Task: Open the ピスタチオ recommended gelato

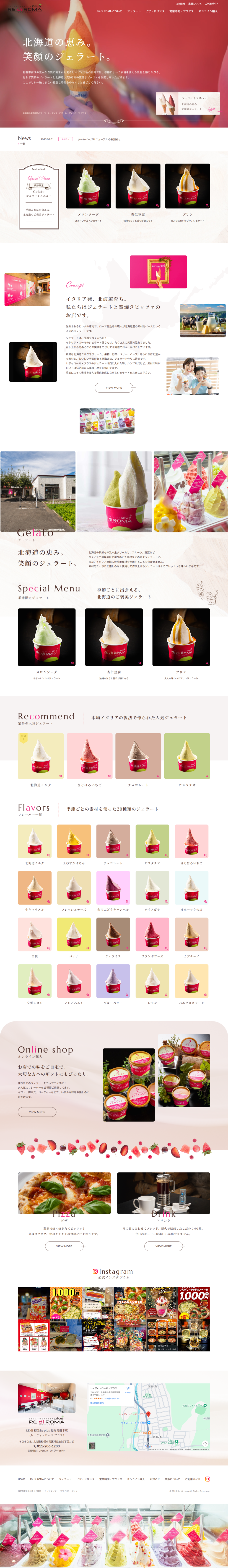Action: (187, 757)
